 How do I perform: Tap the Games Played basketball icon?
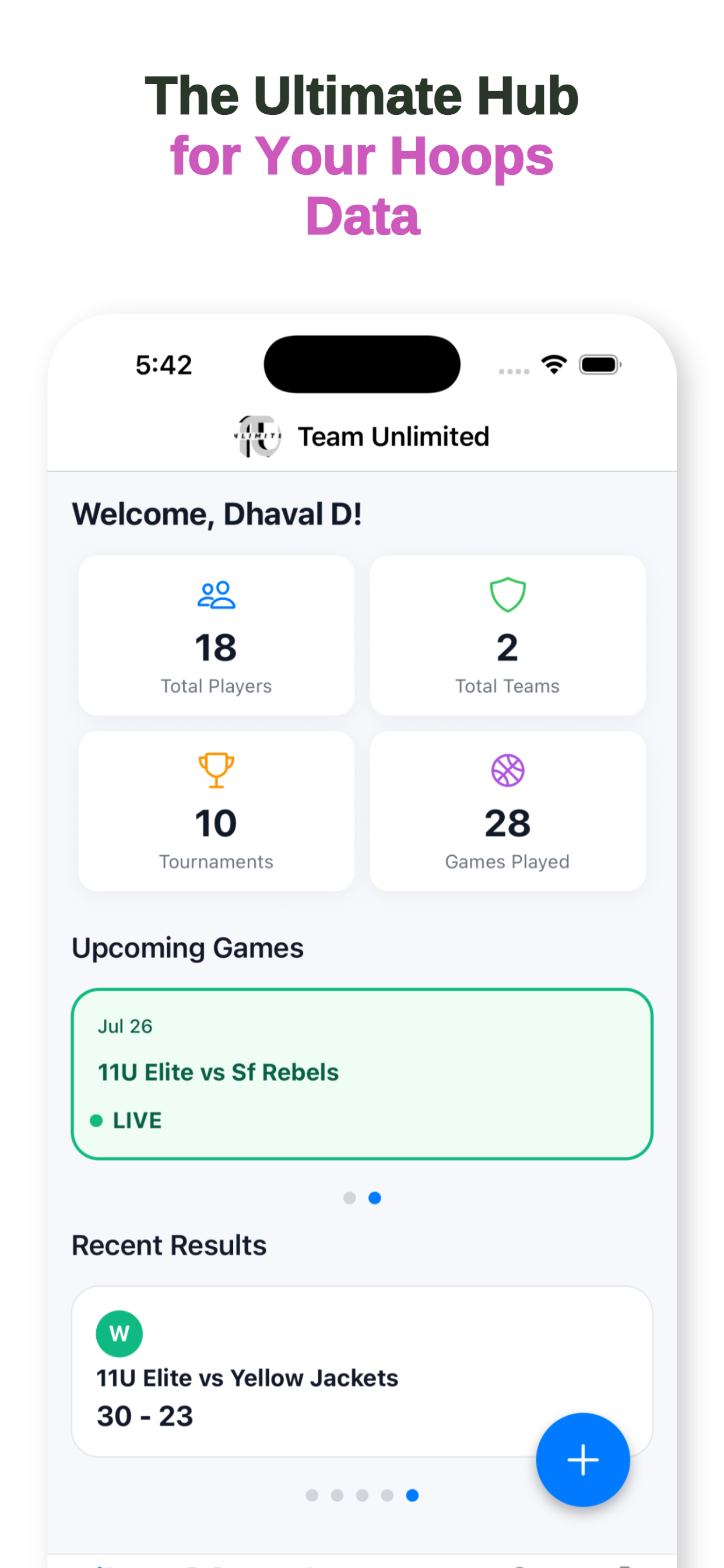point(507,769)
